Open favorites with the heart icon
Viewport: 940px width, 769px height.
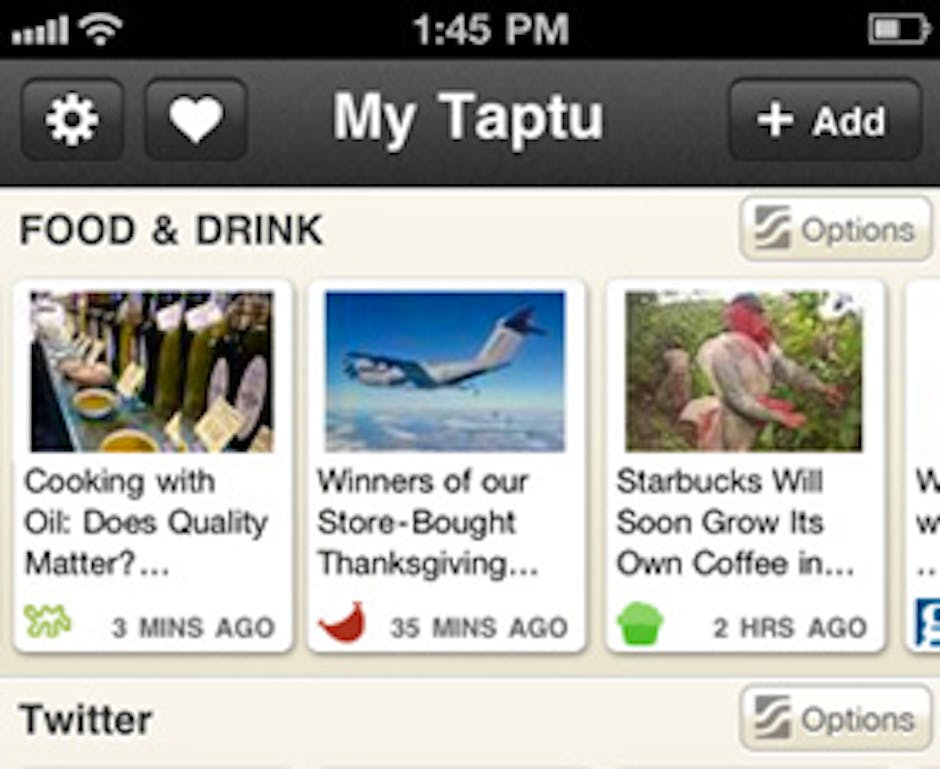tap(196, 120)
